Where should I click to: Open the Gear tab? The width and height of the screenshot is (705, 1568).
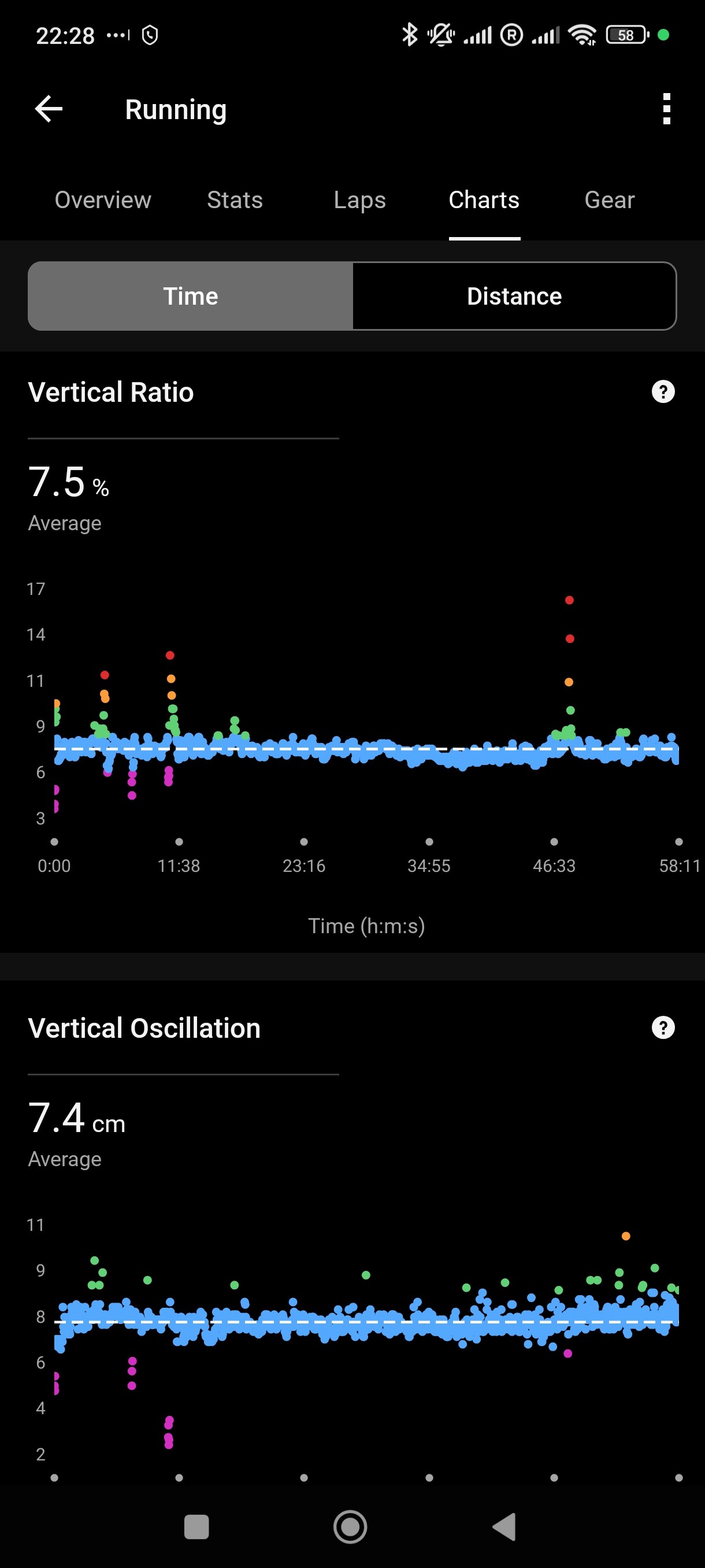click(610, 200)
